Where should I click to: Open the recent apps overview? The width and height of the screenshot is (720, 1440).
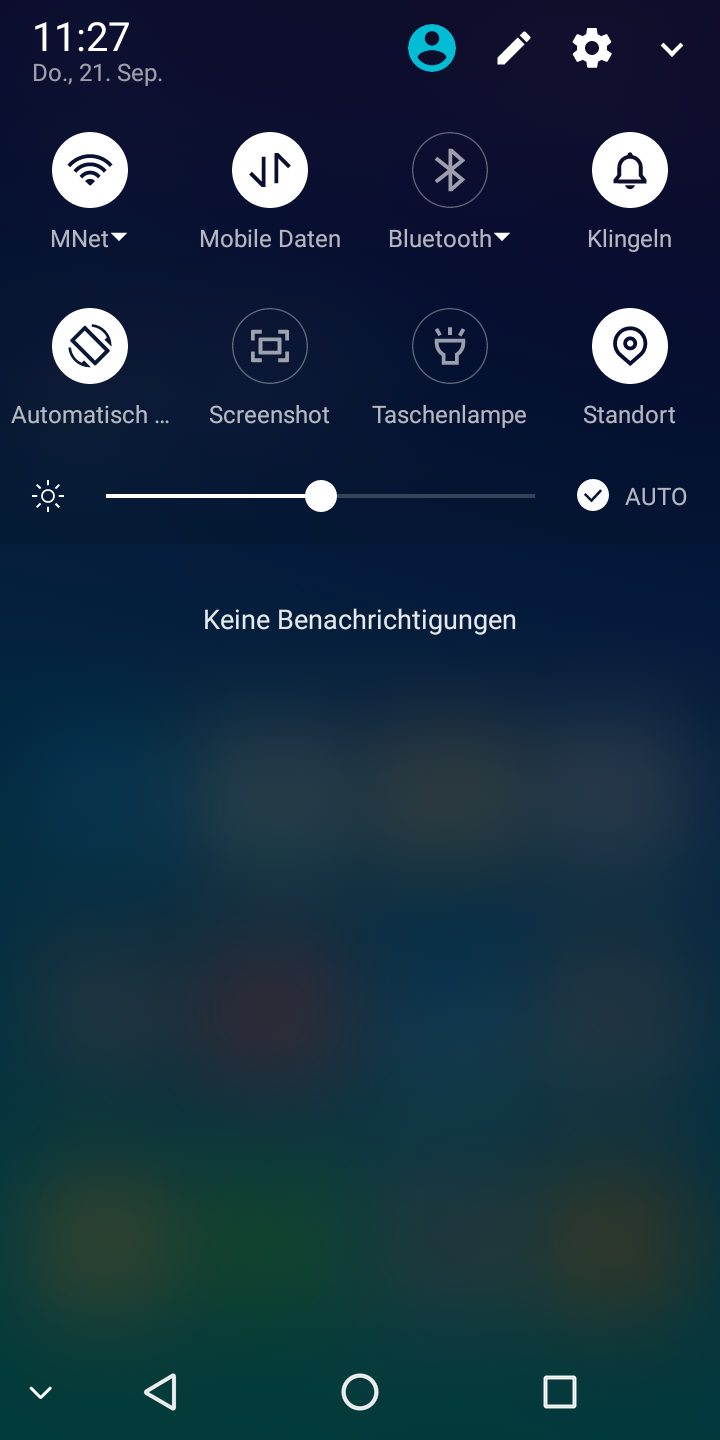pos(560,1392)
